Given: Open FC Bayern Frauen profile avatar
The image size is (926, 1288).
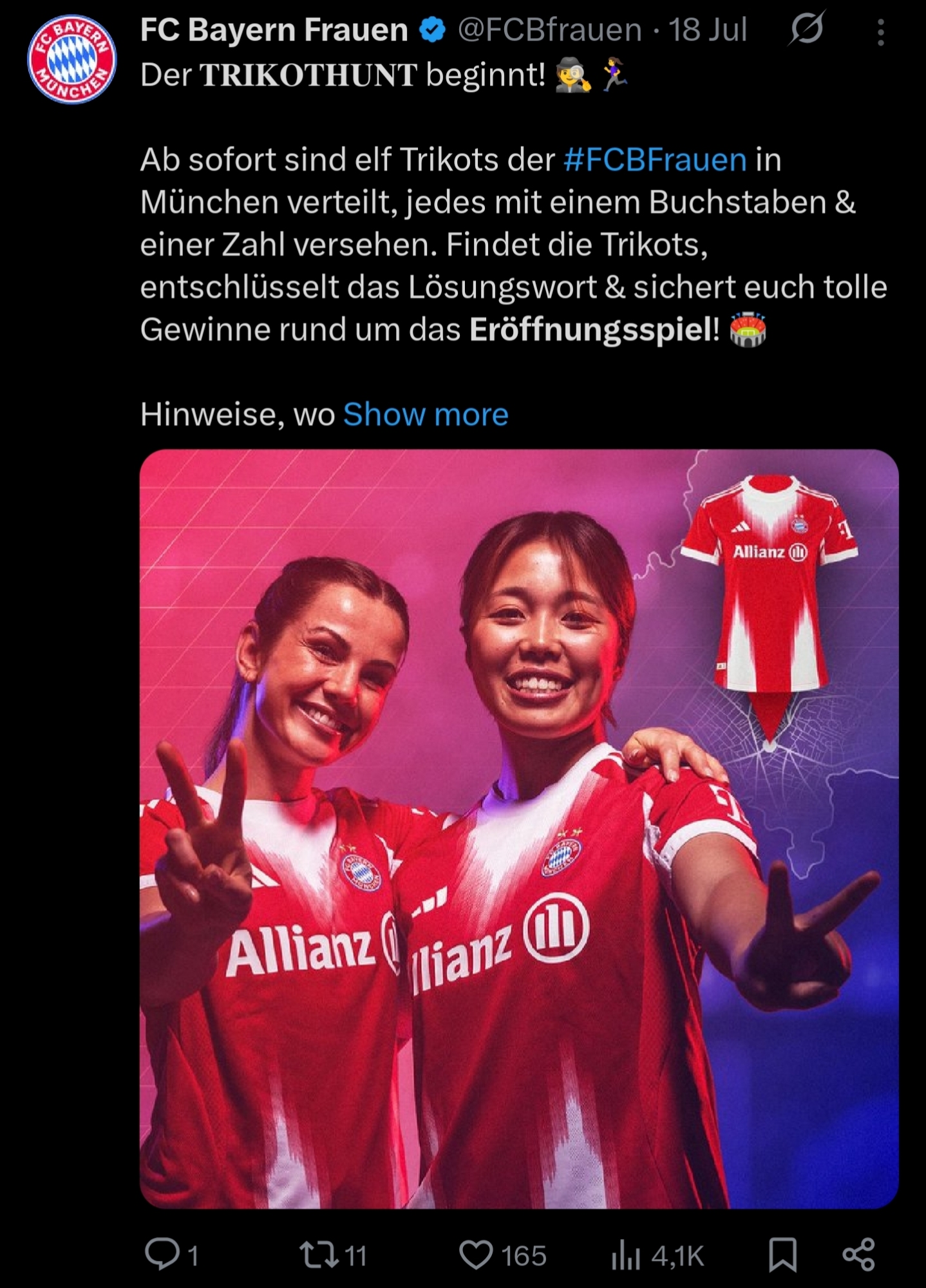Looking at the screenshot, I should pyautogui.click(x=71, y=59).
